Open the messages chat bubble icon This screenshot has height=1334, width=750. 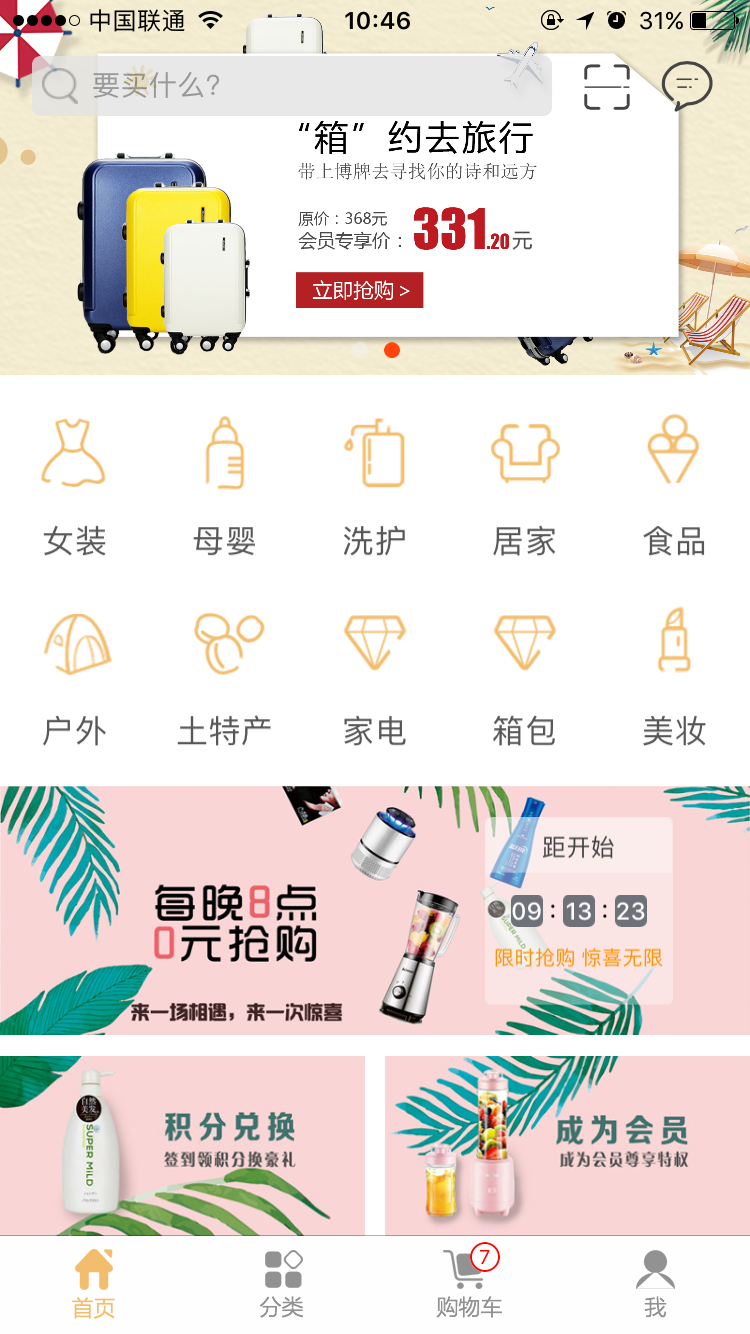click(x=687, y=86)
